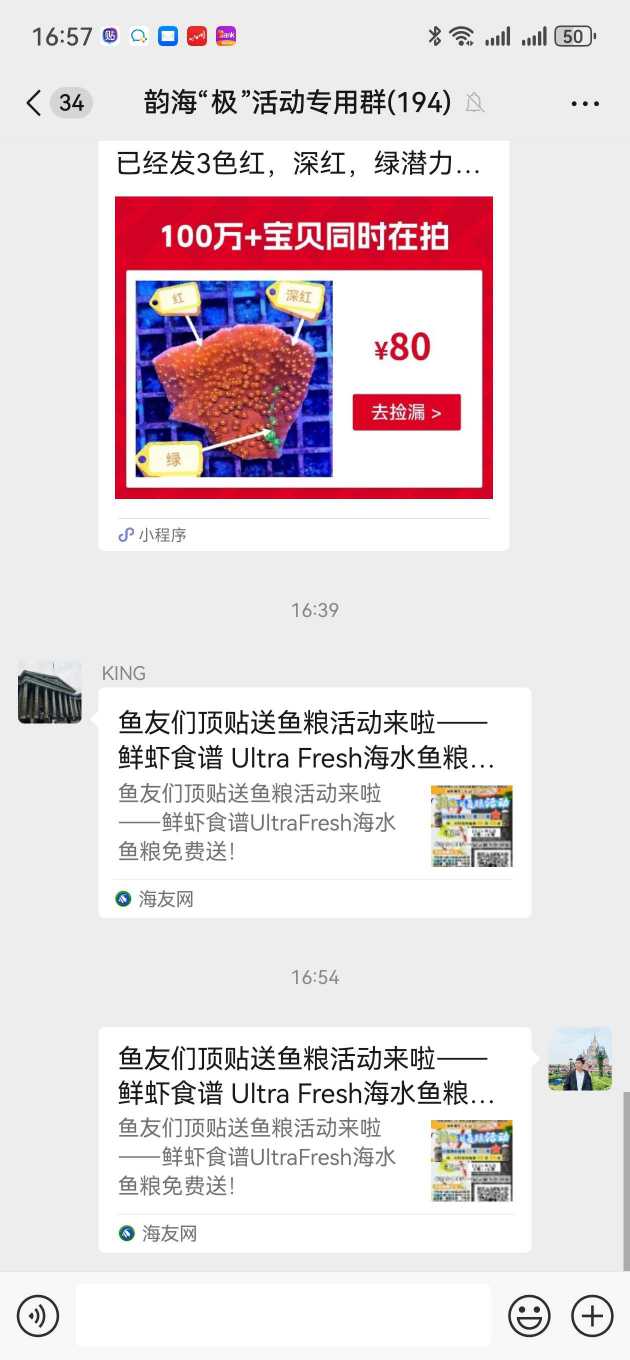View KING's profile avatar
This screenshot has width=630, height=1360.
[50, 692]
